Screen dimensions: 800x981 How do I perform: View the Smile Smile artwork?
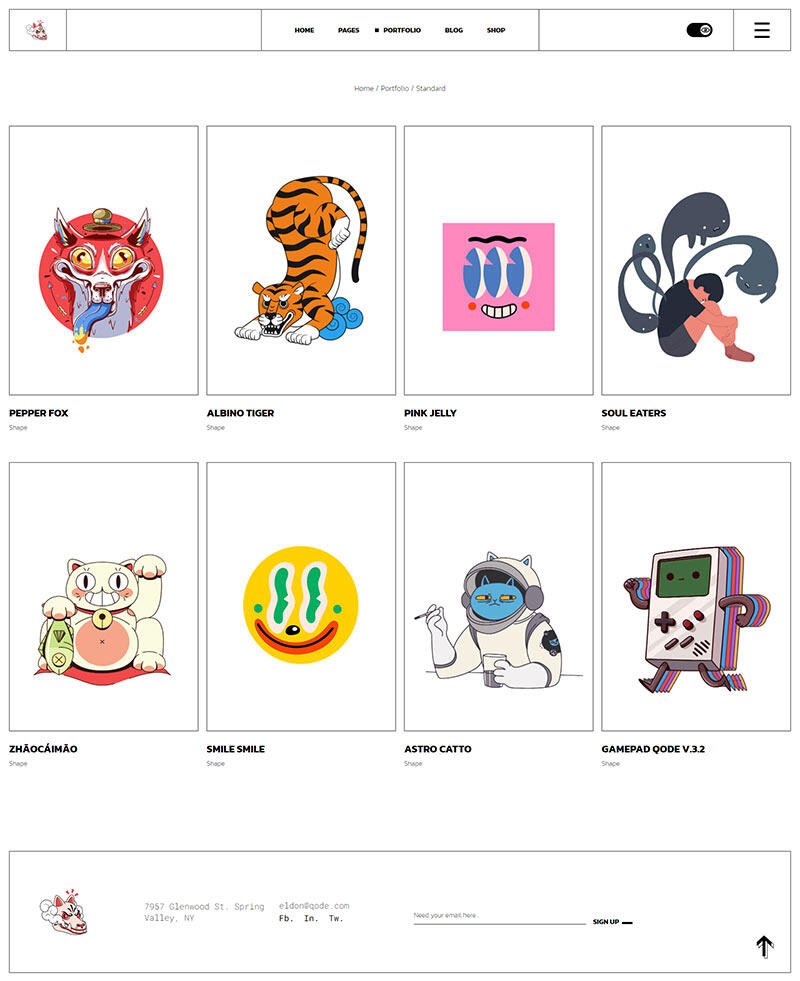tap(301, 596)
